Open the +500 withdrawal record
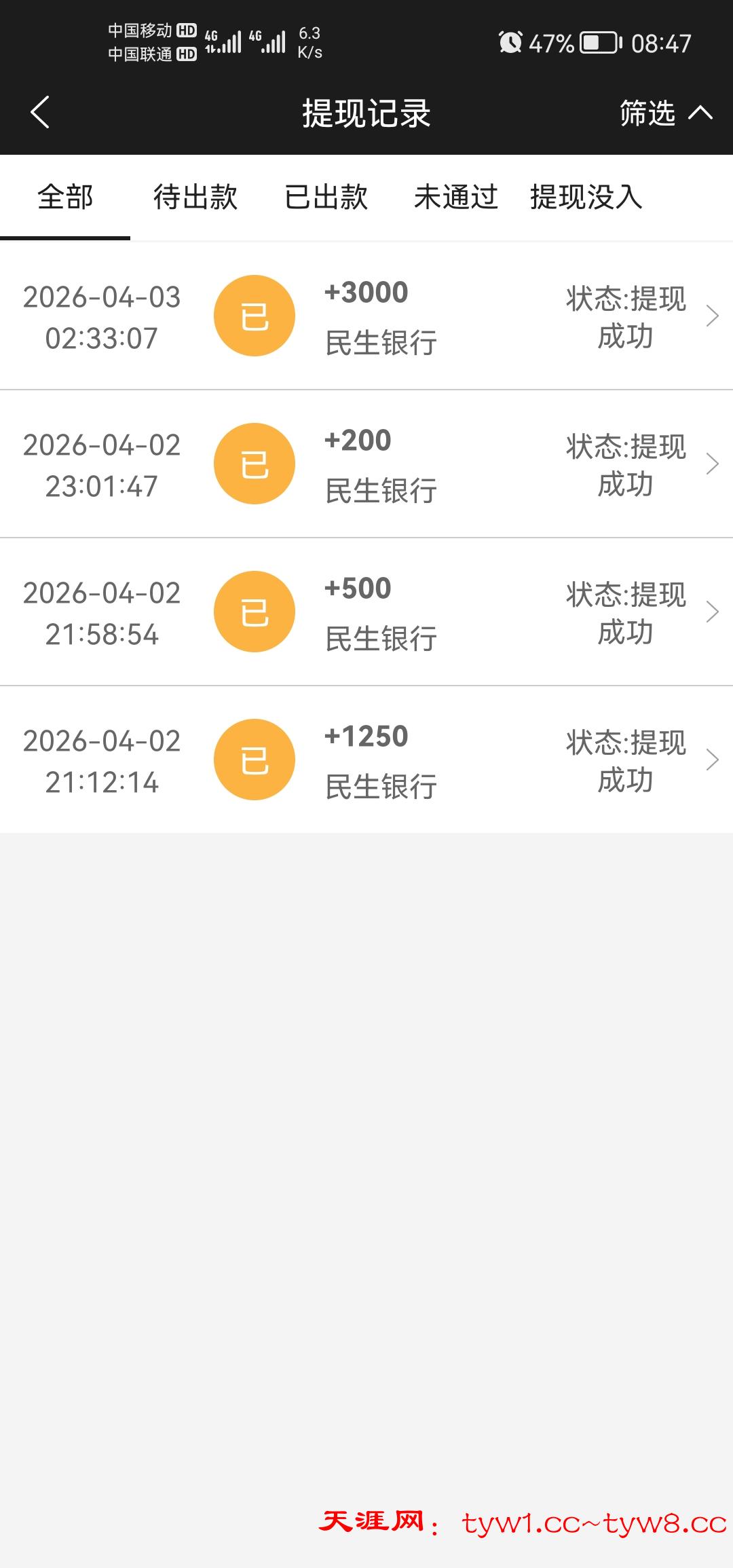Image resolution: width=733 pixels, height=1568 pixels. click(366, 612)
